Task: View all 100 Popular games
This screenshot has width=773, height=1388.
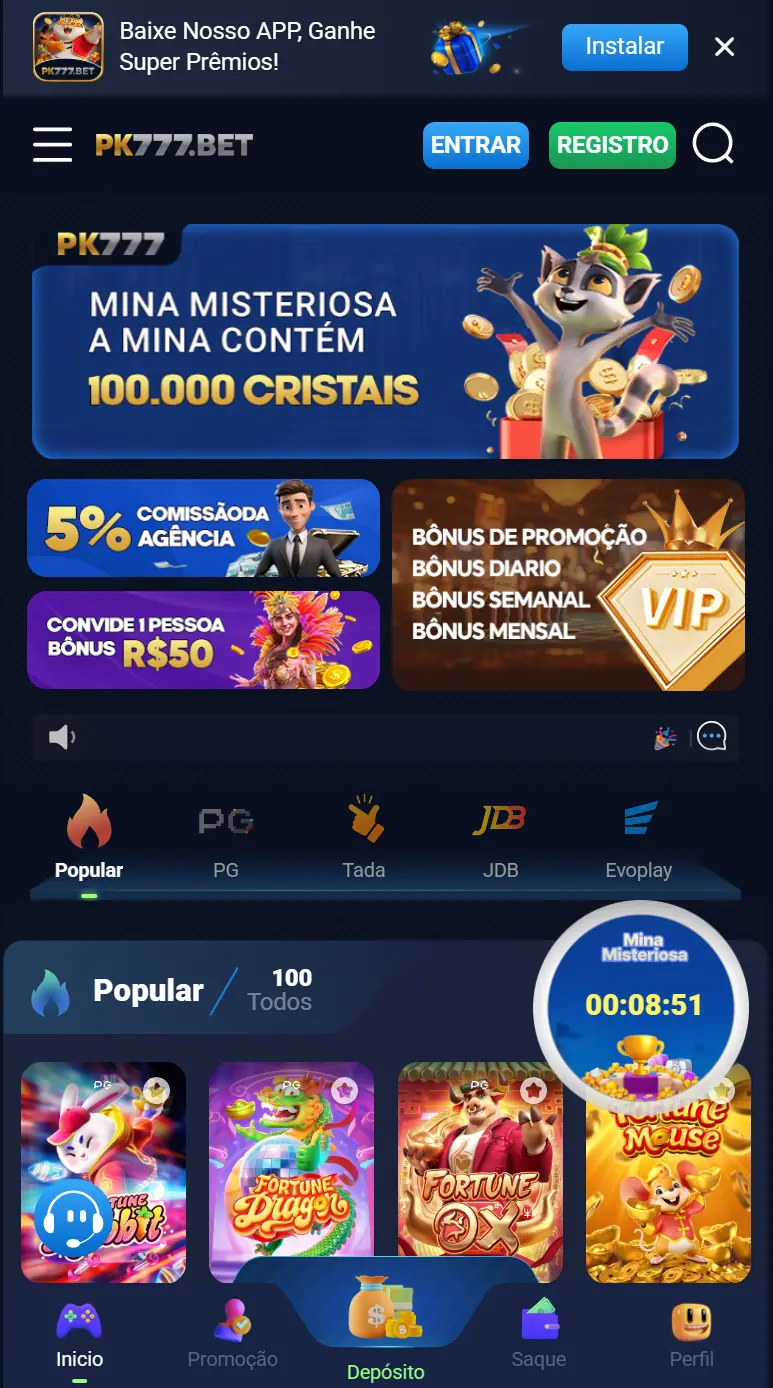Action: (279, 990)
